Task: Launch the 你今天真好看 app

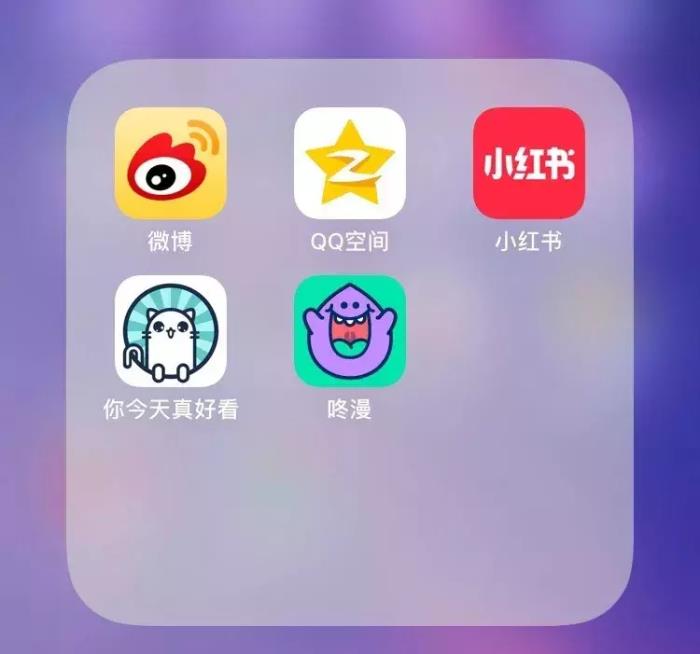Action: click(x=170, y=331)
